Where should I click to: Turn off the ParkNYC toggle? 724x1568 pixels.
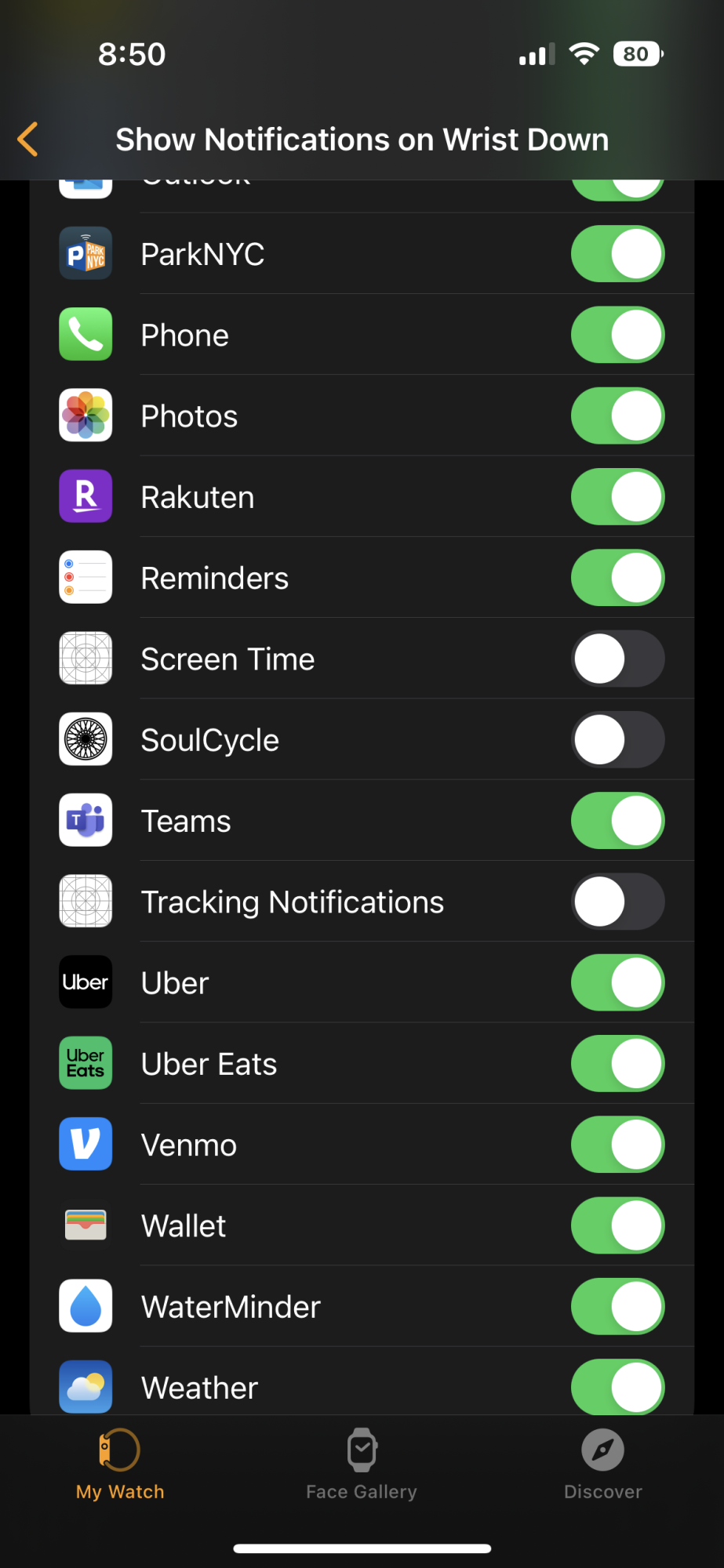(617, 254)
